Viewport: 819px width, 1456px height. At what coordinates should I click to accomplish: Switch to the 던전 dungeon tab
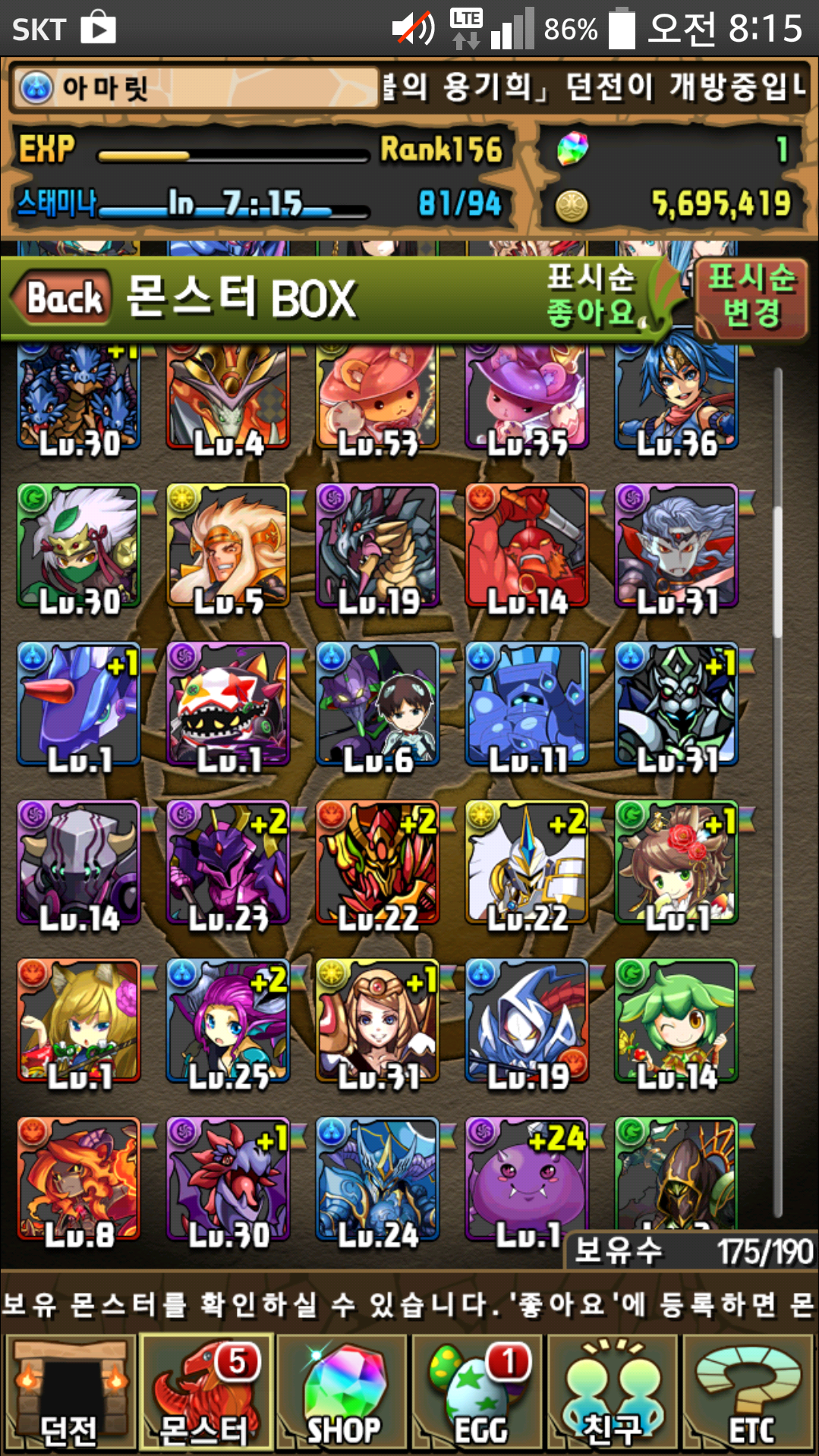pos(69,1395)
